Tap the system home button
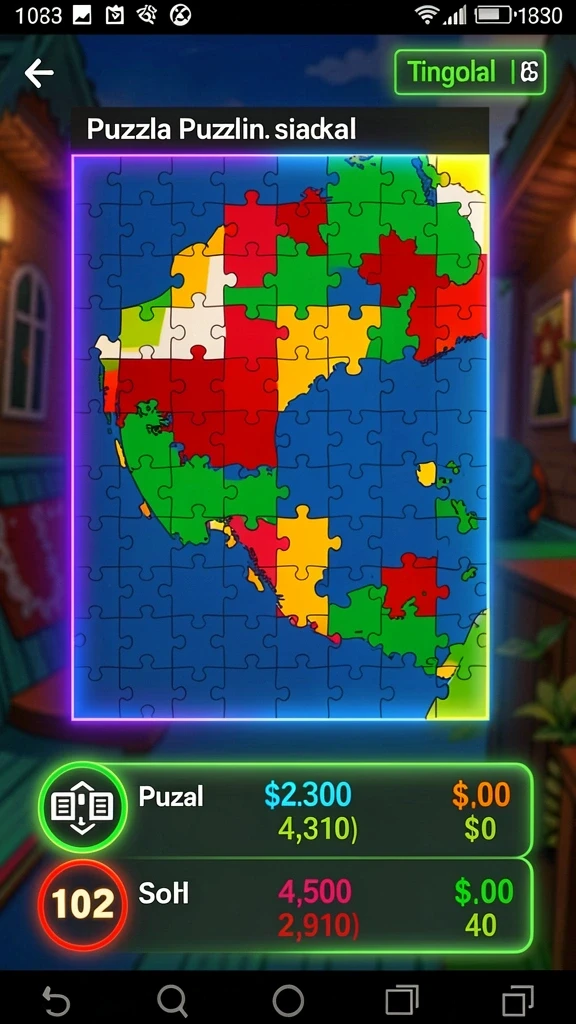Viewport: 576px width, 1024px height. tap(288, 999)
